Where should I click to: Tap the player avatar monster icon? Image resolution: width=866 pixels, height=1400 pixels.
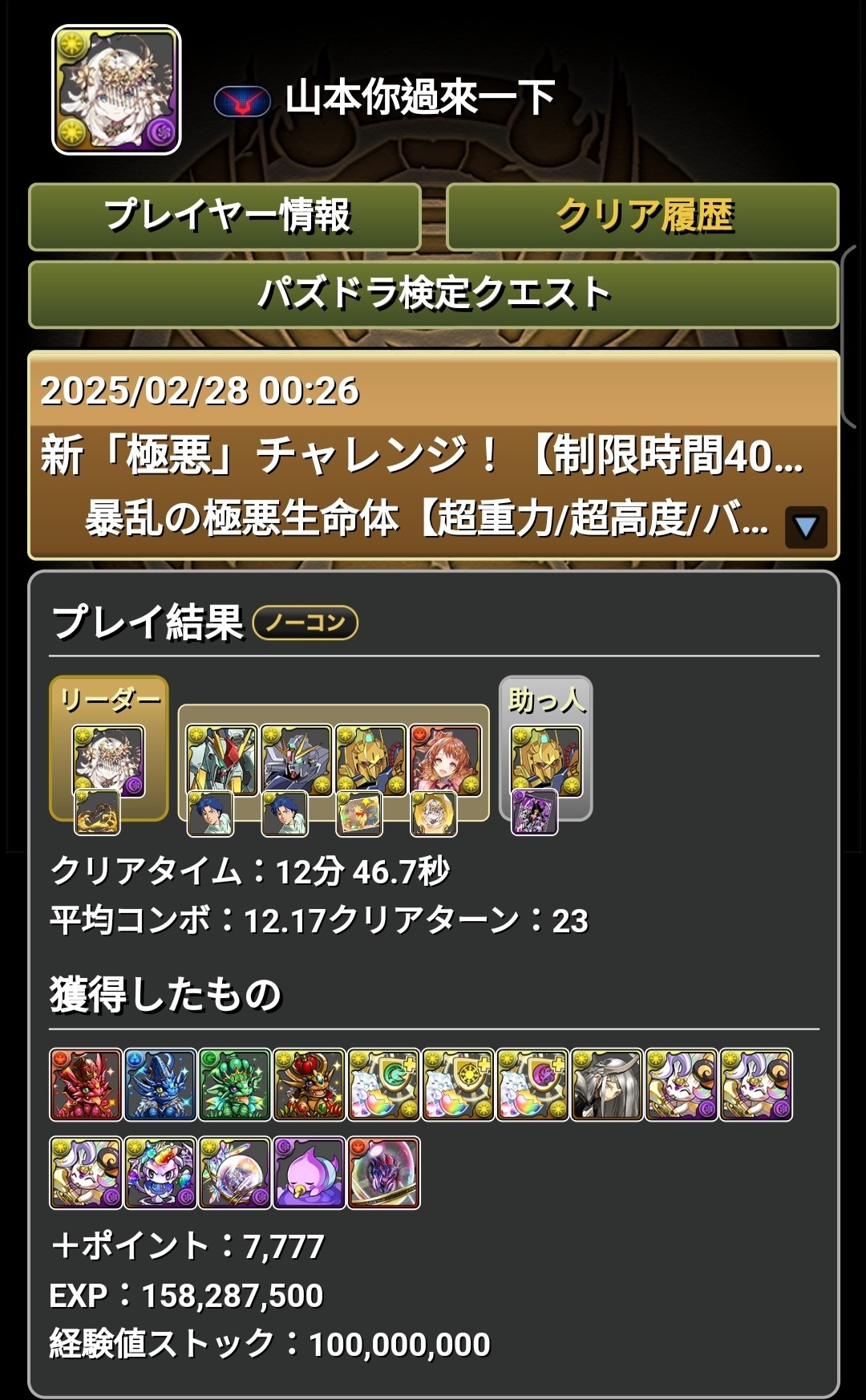(116, 90)
